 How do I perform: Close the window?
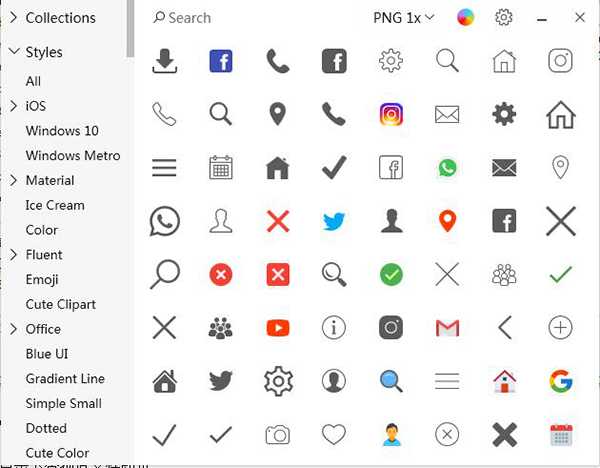(x=580, y=18)
